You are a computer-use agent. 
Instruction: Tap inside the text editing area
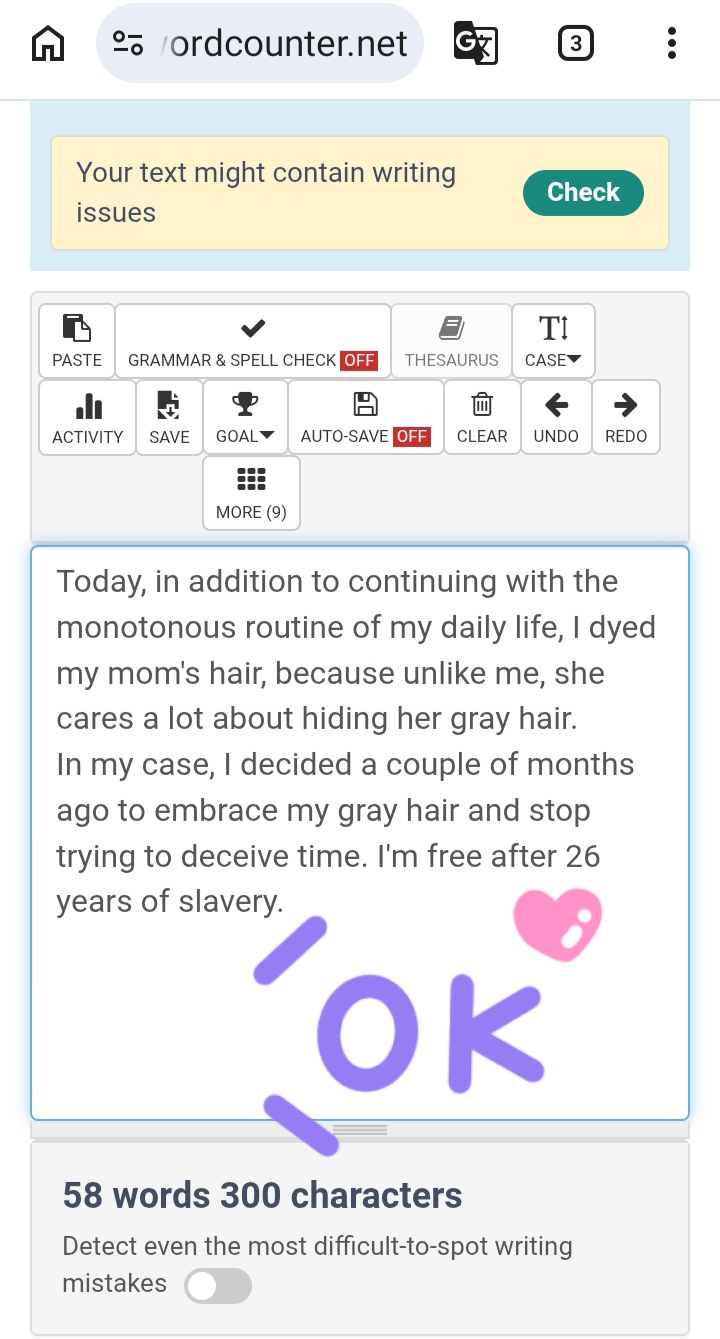pos(360,832)
